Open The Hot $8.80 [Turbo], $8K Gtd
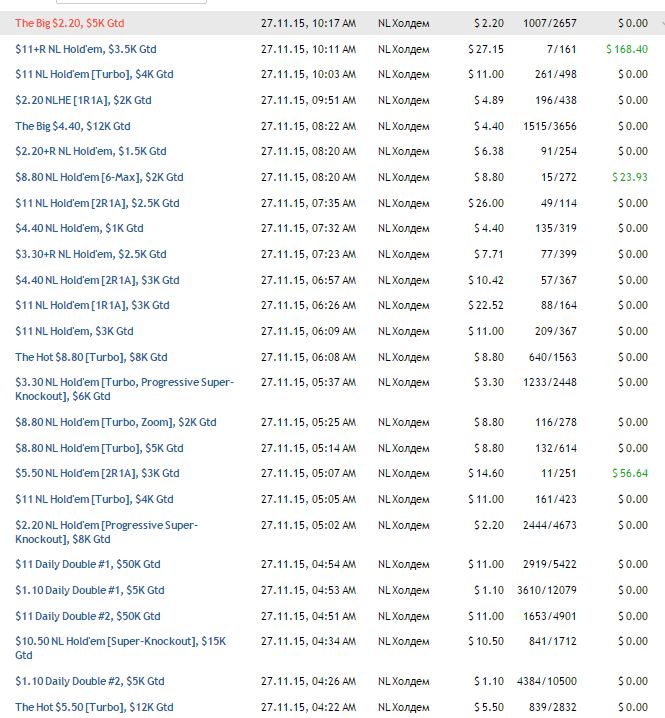 pyautogui.click(x=91, y=357)
